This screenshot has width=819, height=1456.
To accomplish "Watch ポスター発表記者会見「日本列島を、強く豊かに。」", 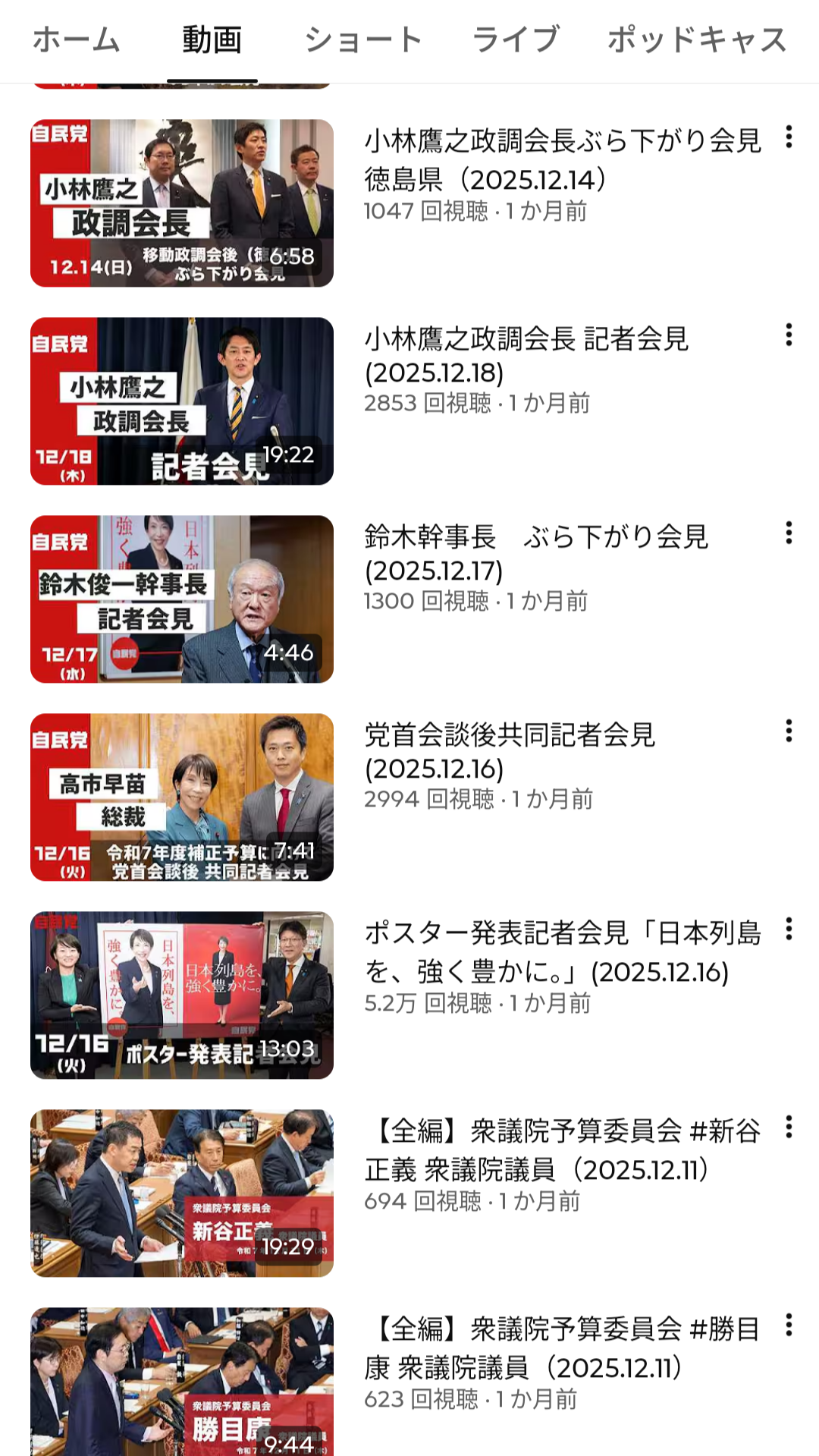I will [182, 995].
